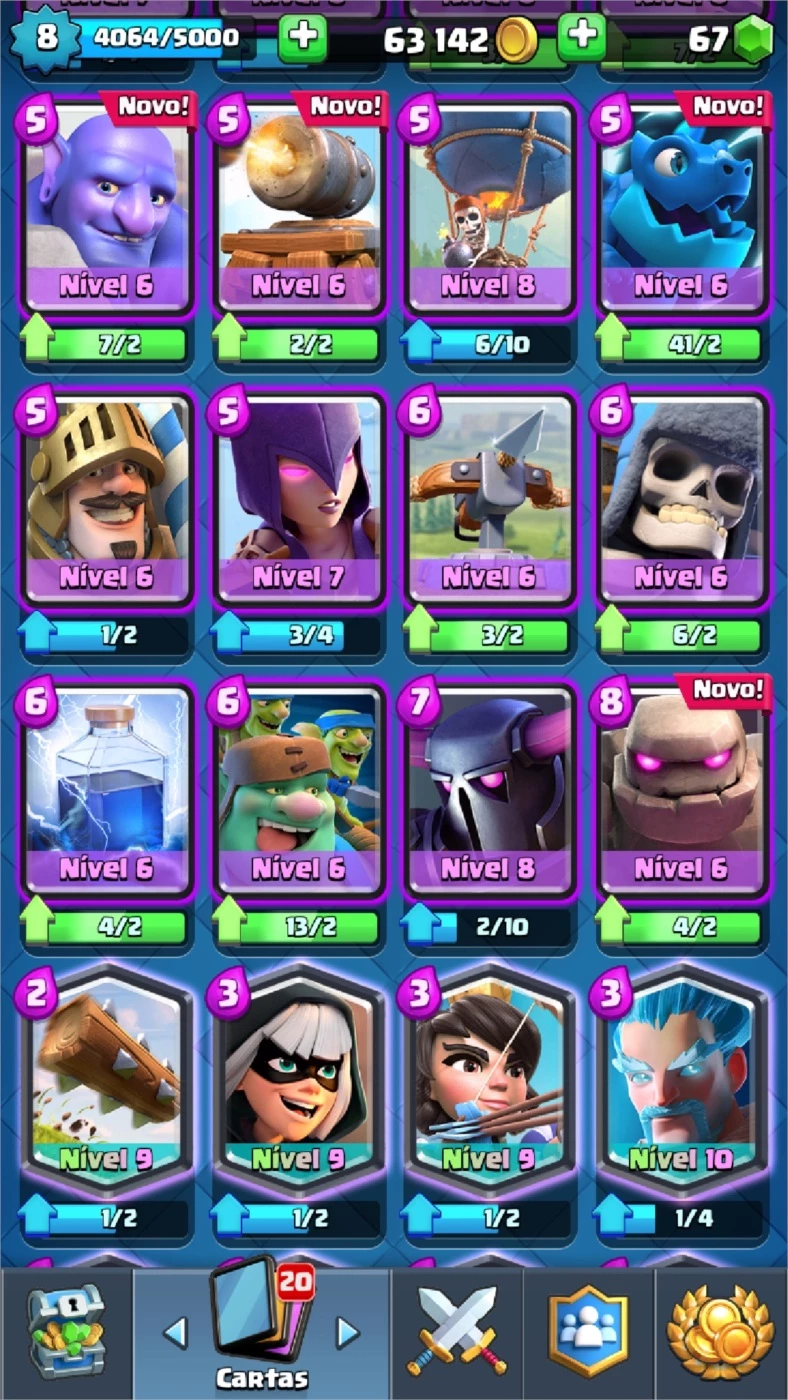Open the Bowler card

point(106,207)
